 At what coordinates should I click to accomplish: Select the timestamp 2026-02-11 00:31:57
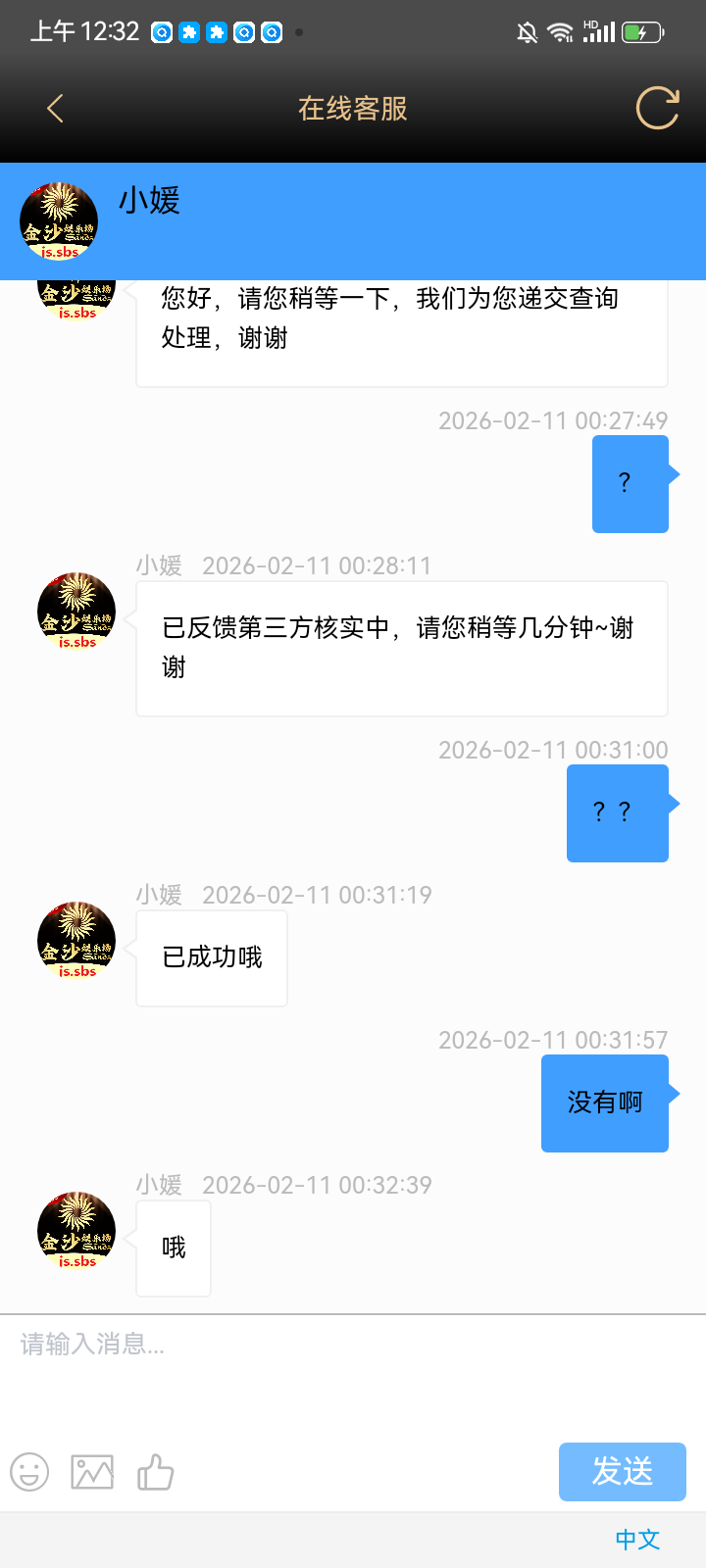[x=554, y=1040]
